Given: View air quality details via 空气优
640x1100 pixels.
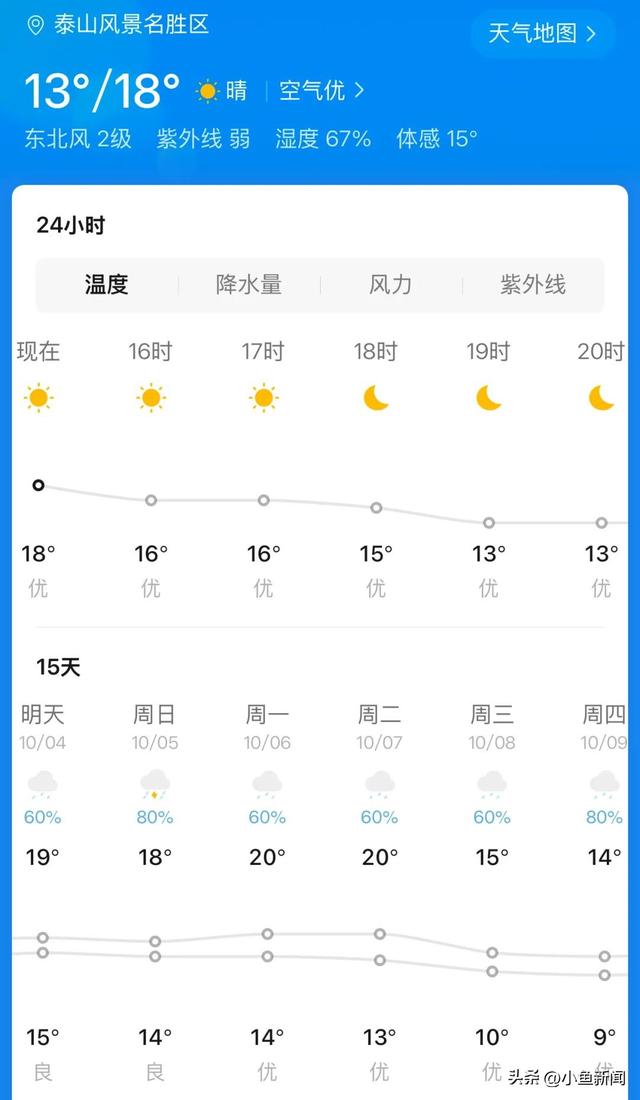Looking at the screenshot, I should click(320, 91).
